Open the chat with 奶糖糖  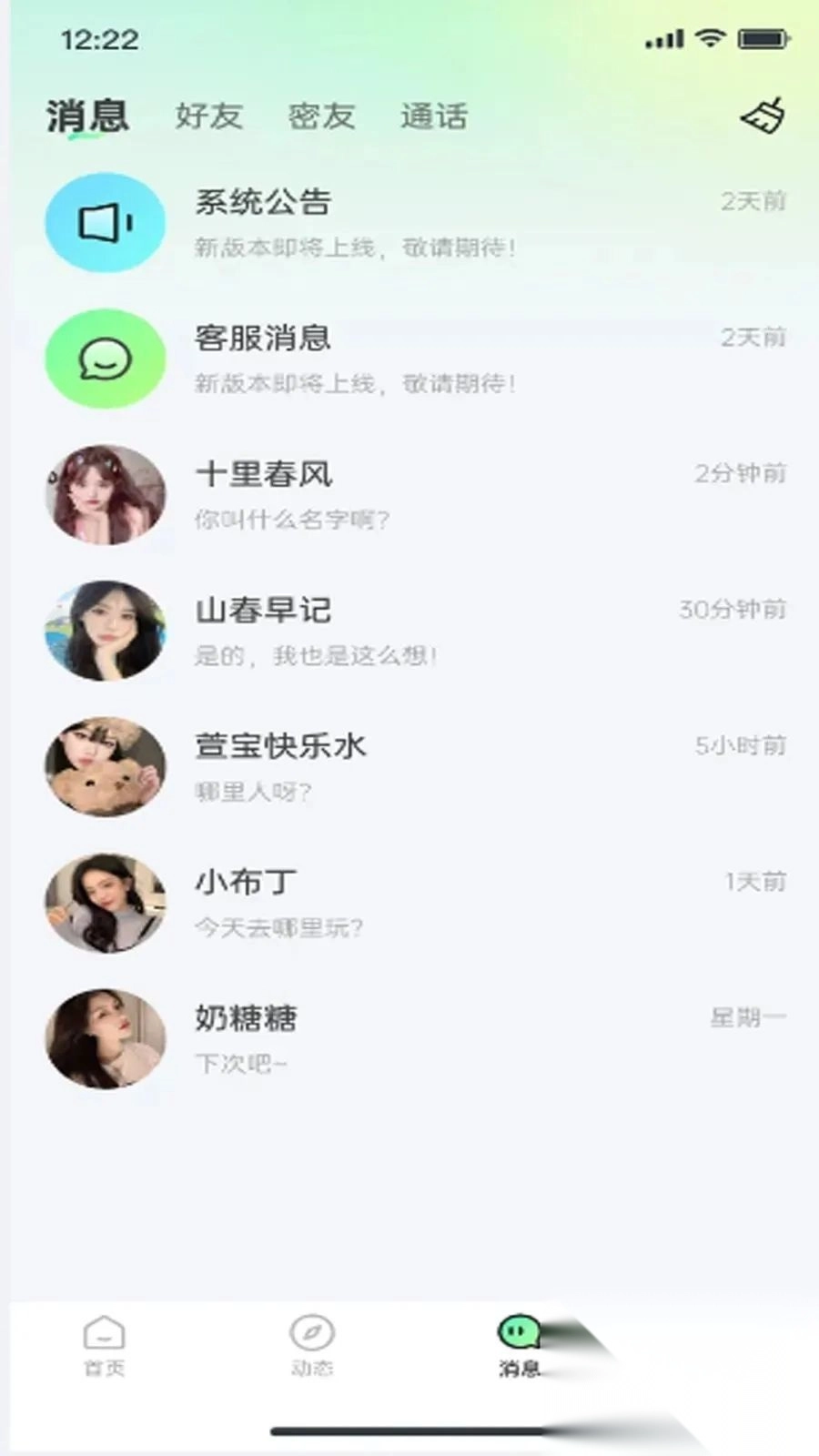pyautogui.click(x=409, y=1039)
